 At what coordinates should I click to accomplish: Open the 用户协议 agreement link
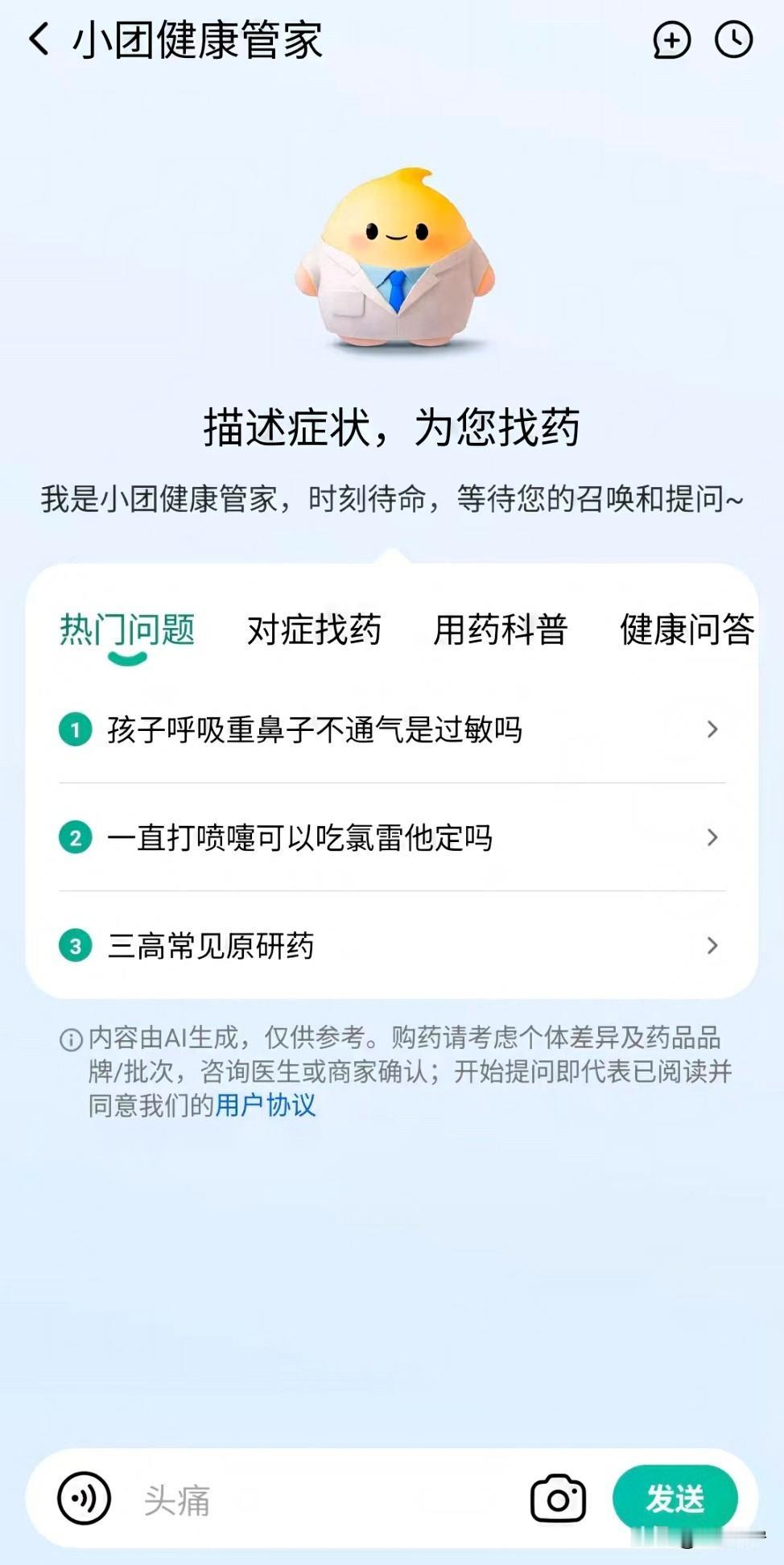(266, 1106)
